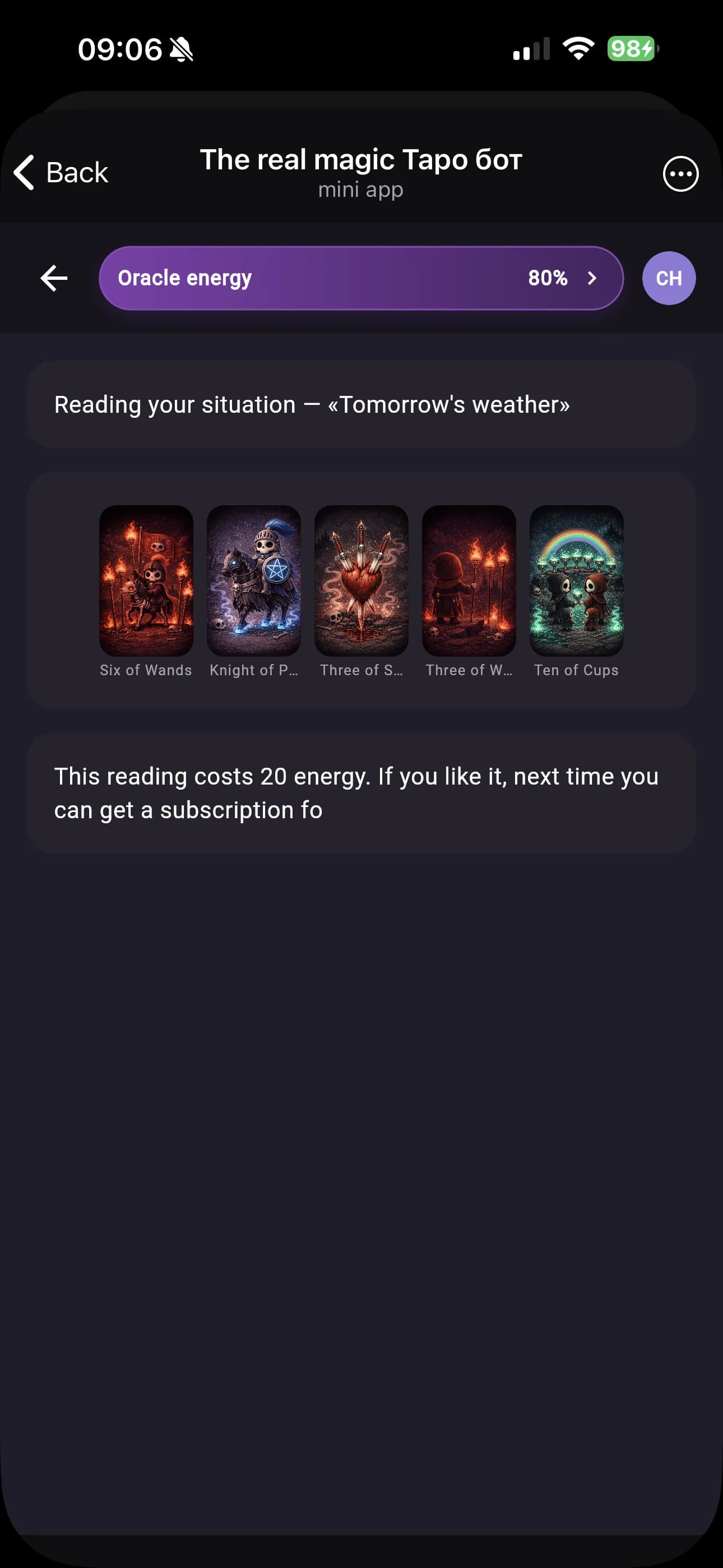View the Ten of Cups card
723x1568 pixels.
pyautogui.click(x=576, y=582)
